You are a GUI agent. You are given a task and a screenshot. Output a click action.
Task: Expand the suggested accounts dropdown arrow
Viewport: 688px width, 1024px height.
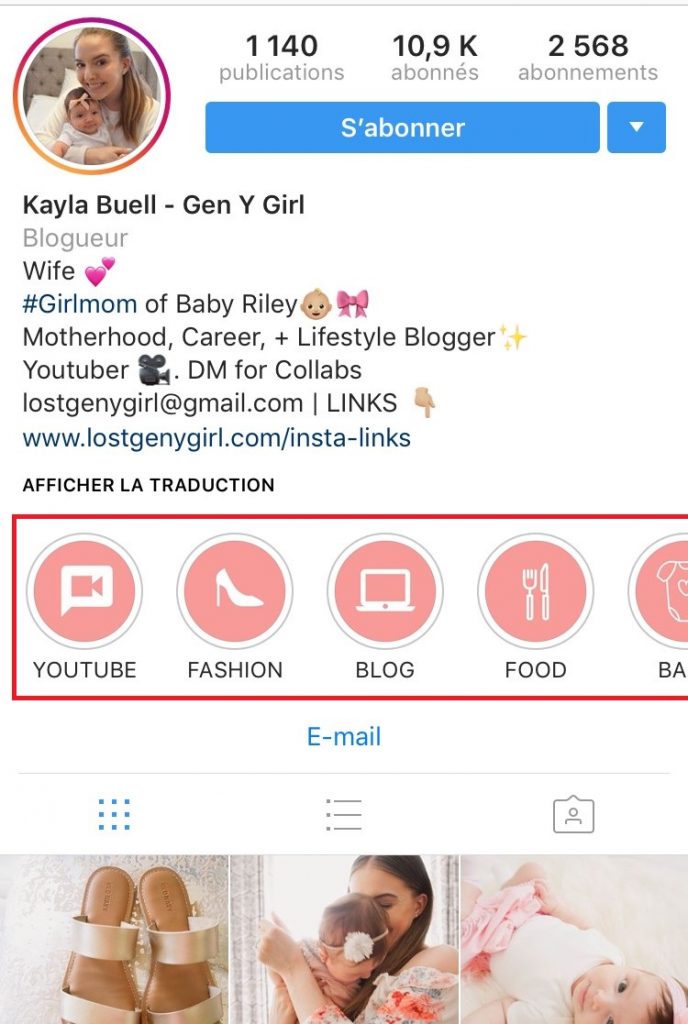pyautogui.click(x=636, y=128)
